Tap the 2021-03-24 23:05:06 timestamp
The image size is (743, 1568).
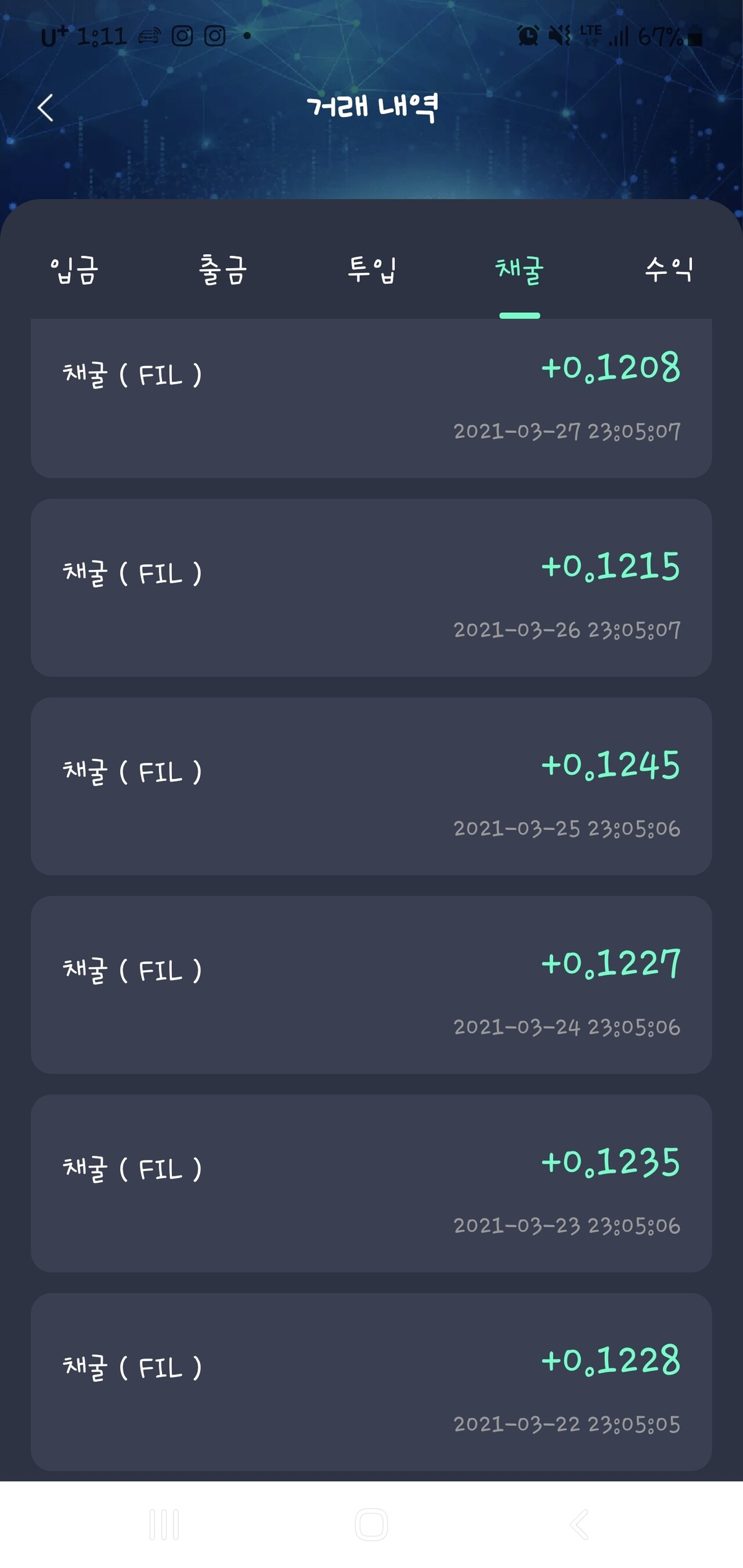coord(568,1028)
